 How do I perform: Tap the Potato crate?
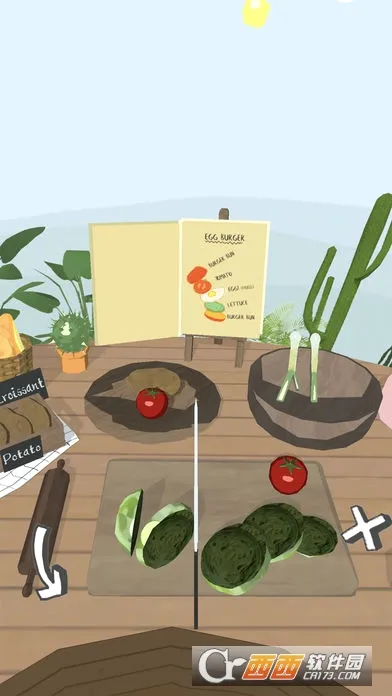[x=27, y=431]
